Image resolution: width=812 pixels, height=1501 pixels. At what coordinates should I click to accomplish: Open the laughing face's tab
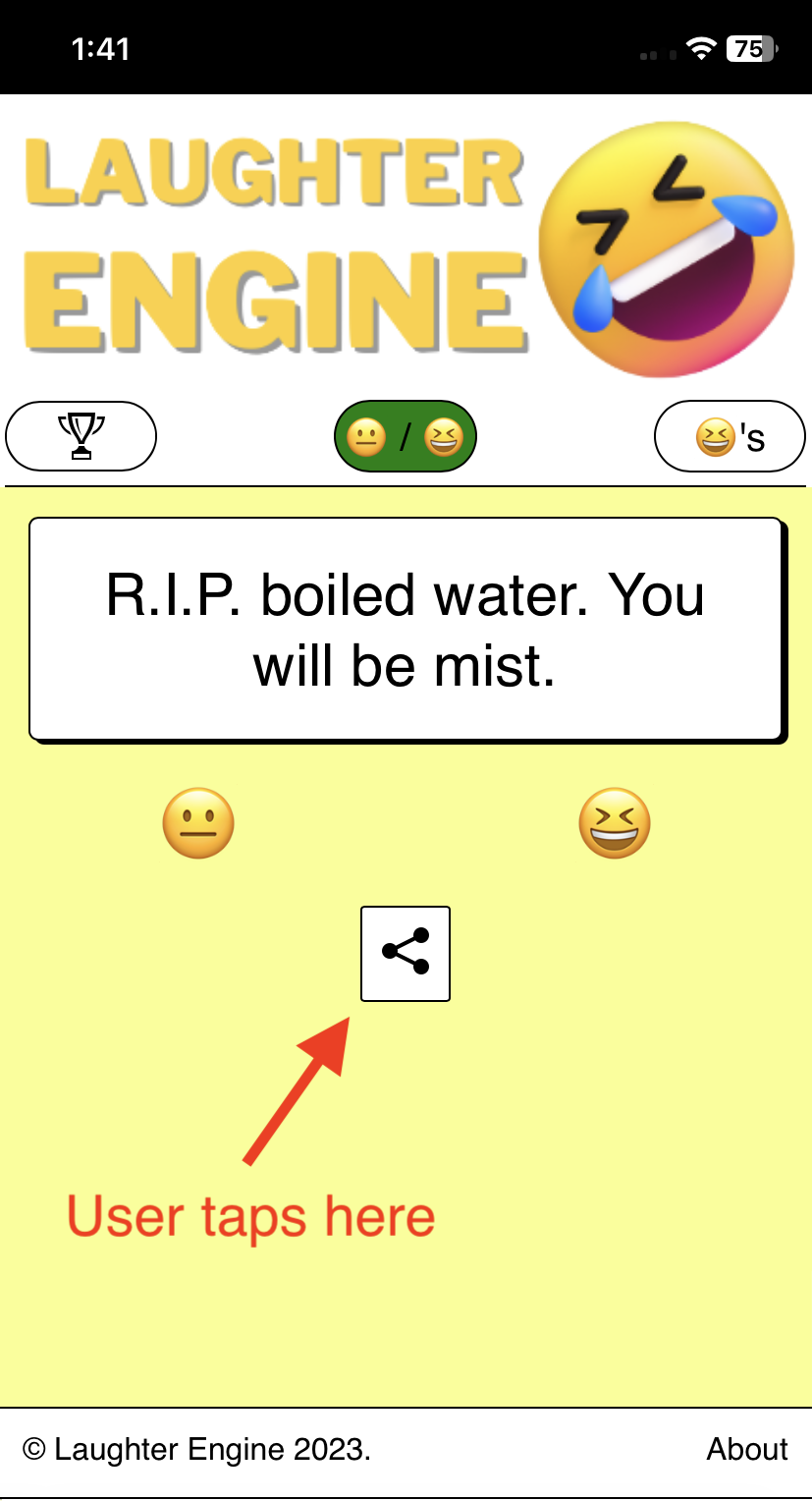730,436
